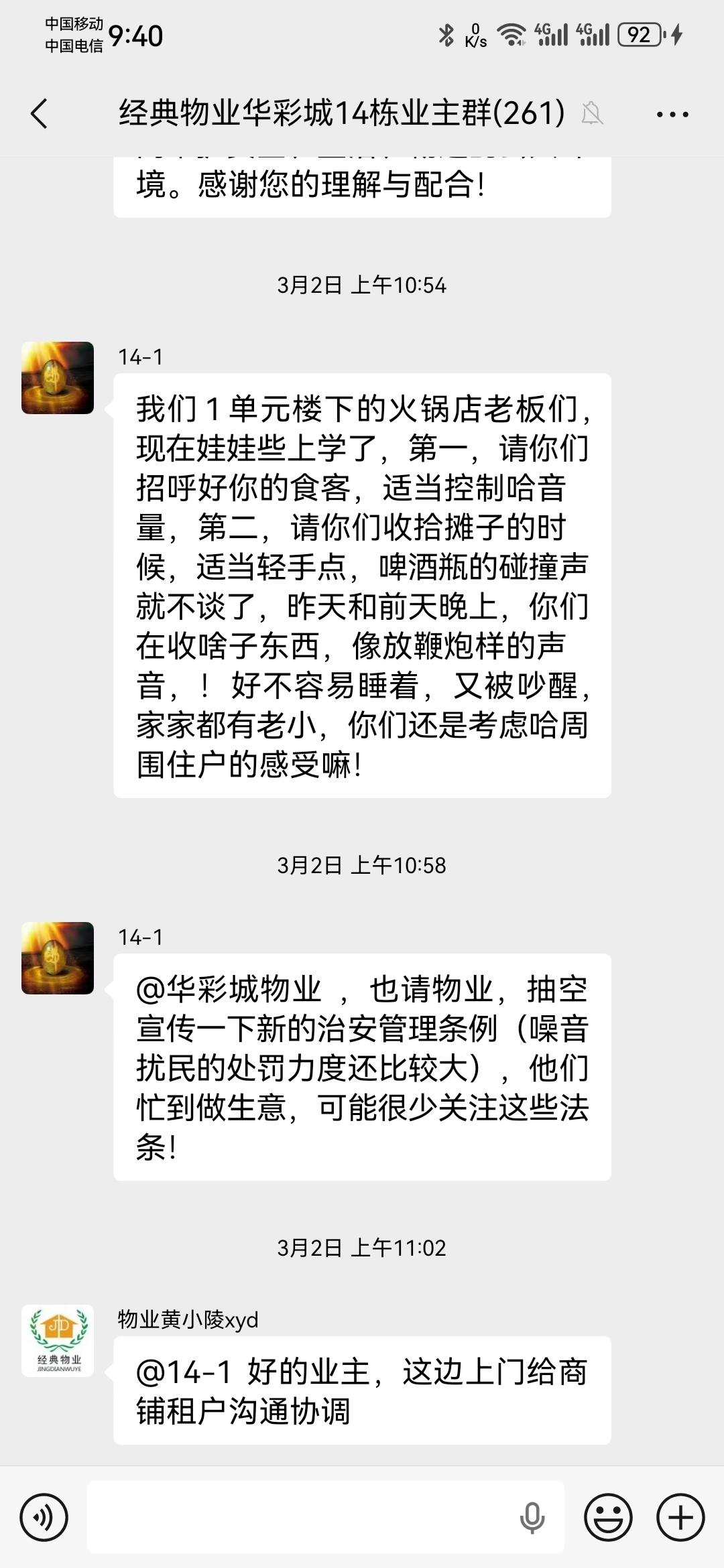Go back to the chat list
This screenshot has height=1568, width=724.
point(40,113)
